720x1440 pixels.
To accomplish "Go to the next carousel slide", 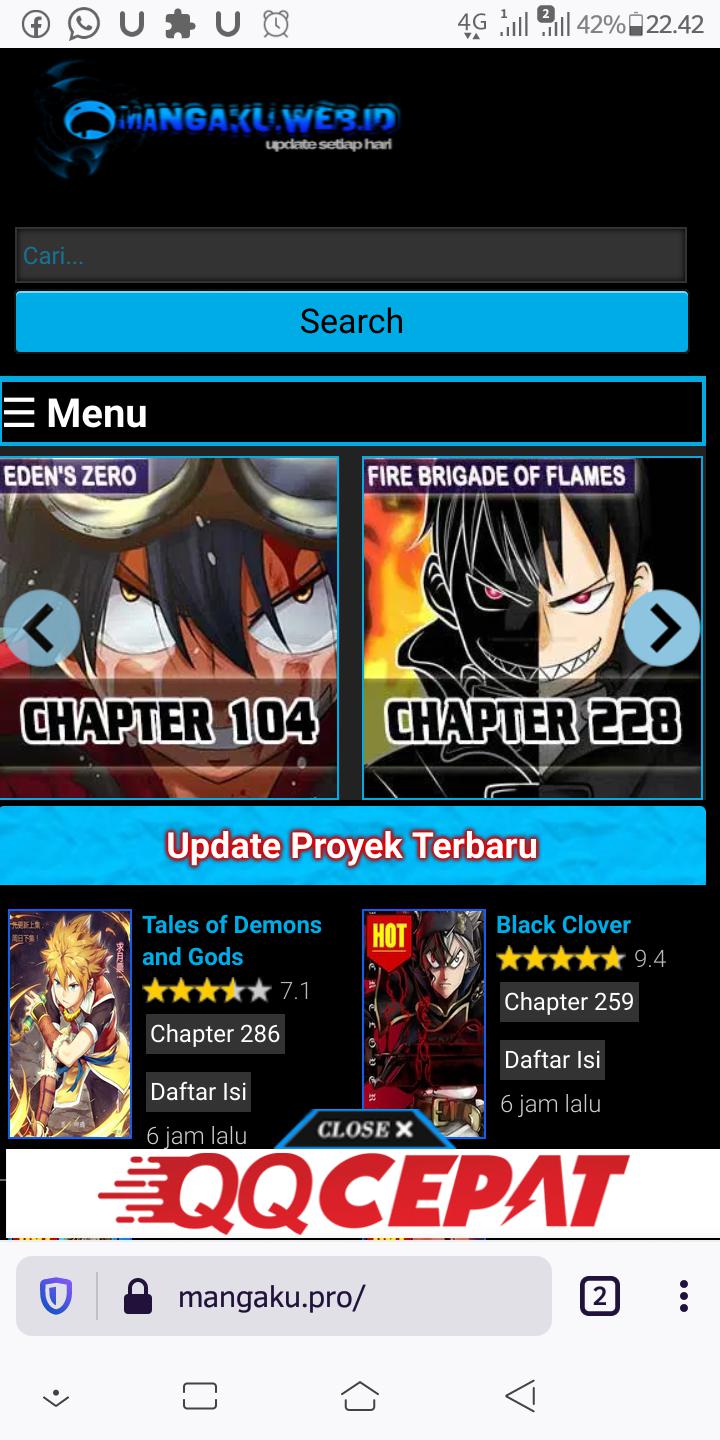I will [x=662, y=628].
